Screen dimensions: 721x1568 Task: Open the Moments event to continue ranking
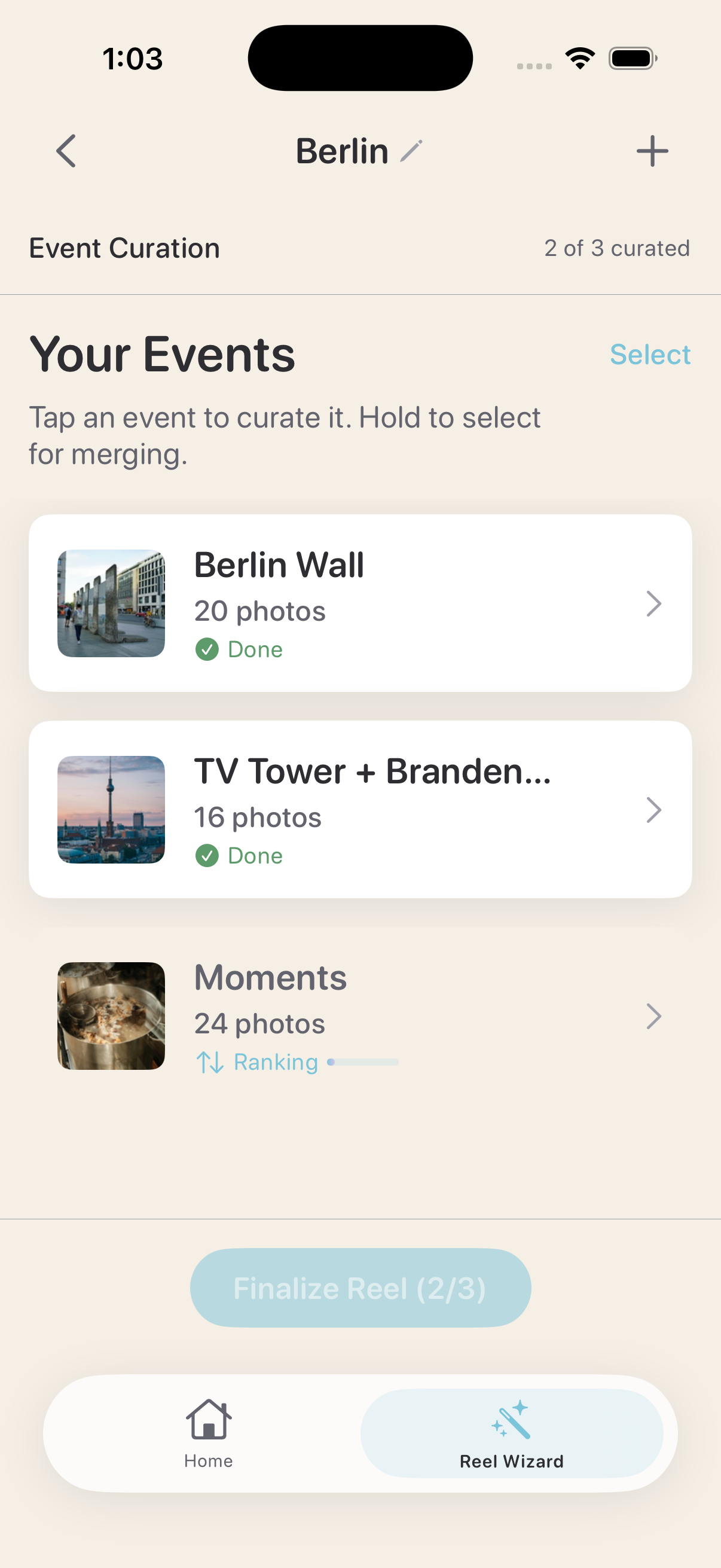360,1015
